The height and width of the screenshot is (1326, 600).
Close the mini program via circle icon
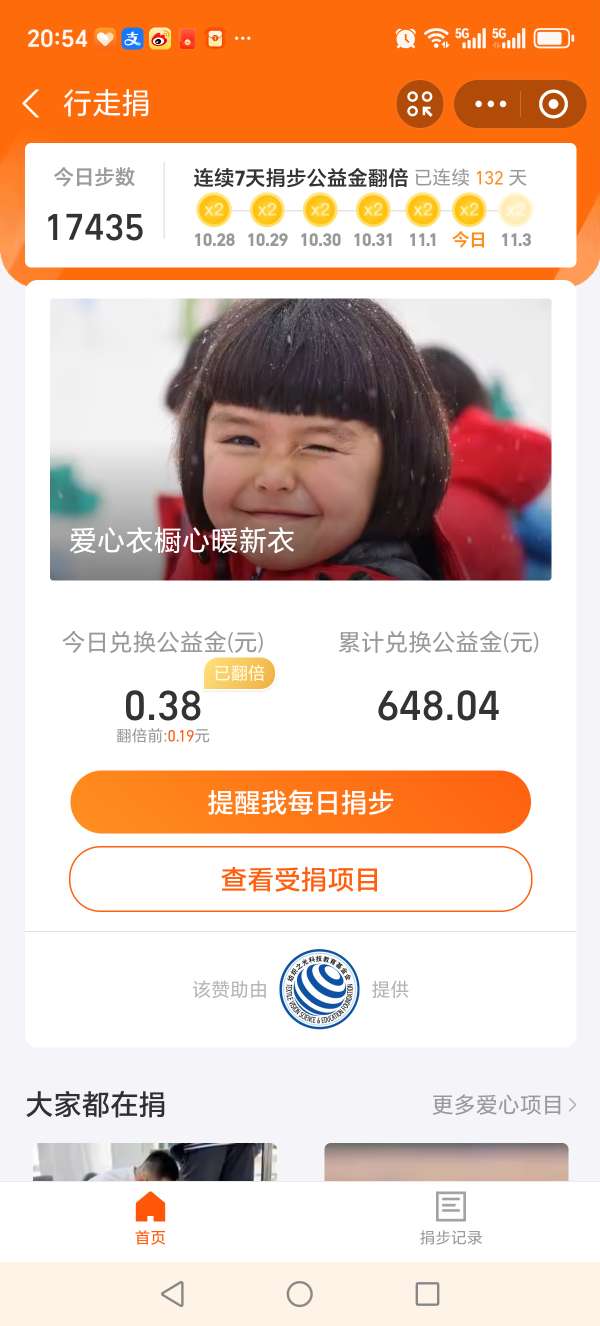(x=553, y=104)
